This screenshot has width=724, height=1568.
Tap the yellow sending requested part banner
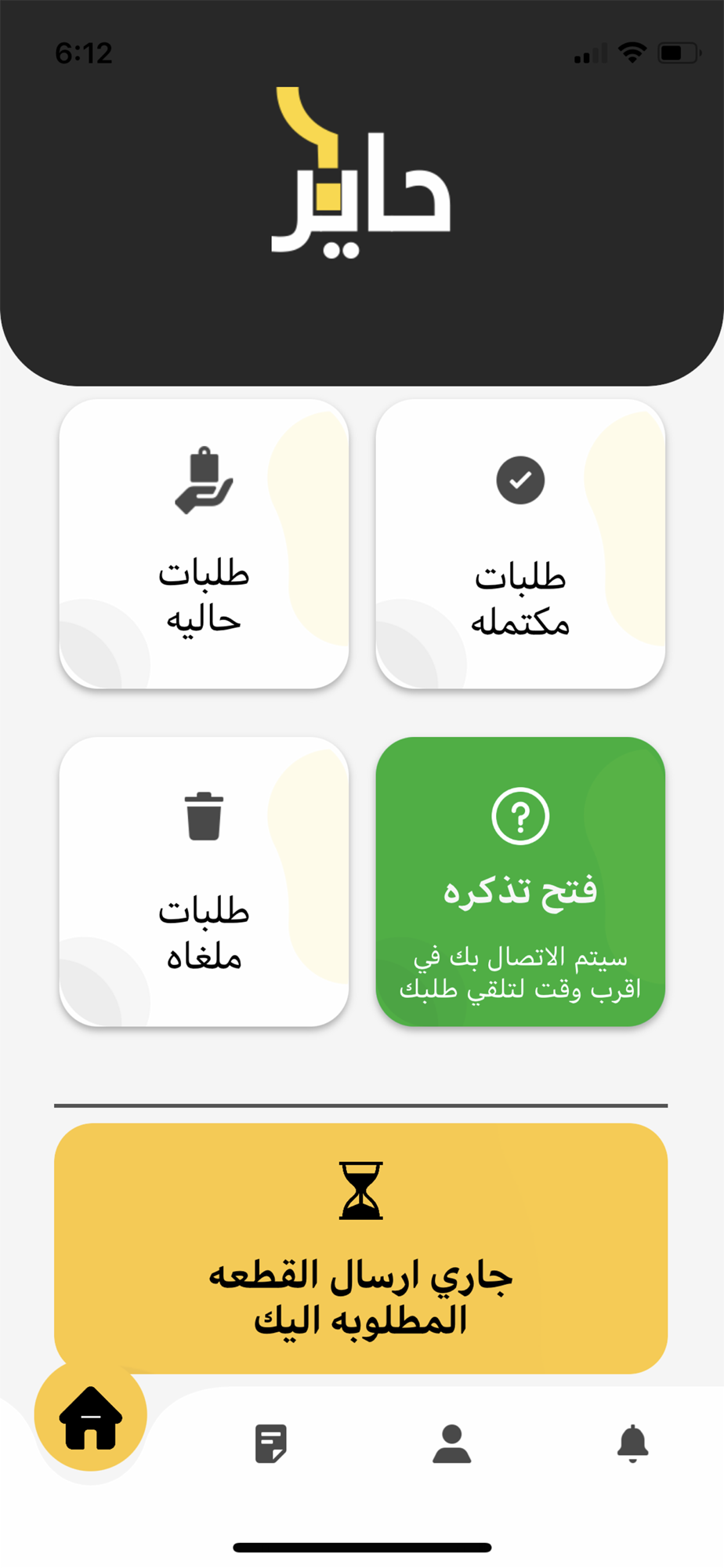[360, 1248]
